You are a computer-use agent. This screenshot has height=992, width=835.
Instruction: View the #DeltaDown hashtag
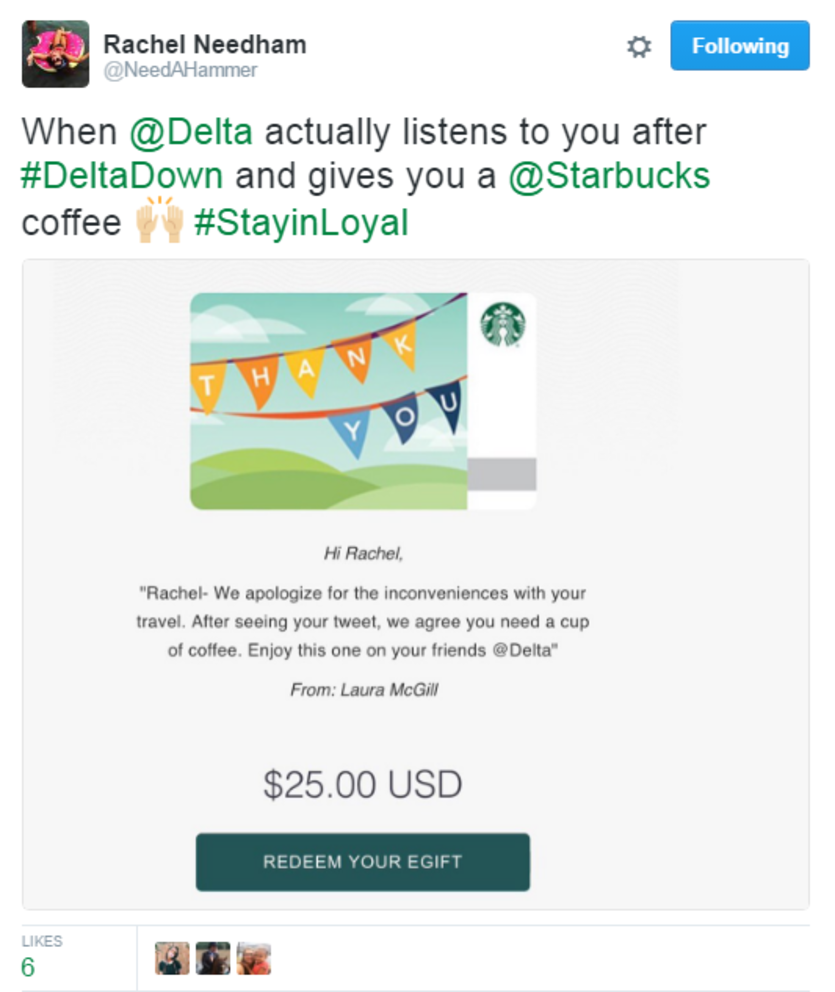[122, 176]
